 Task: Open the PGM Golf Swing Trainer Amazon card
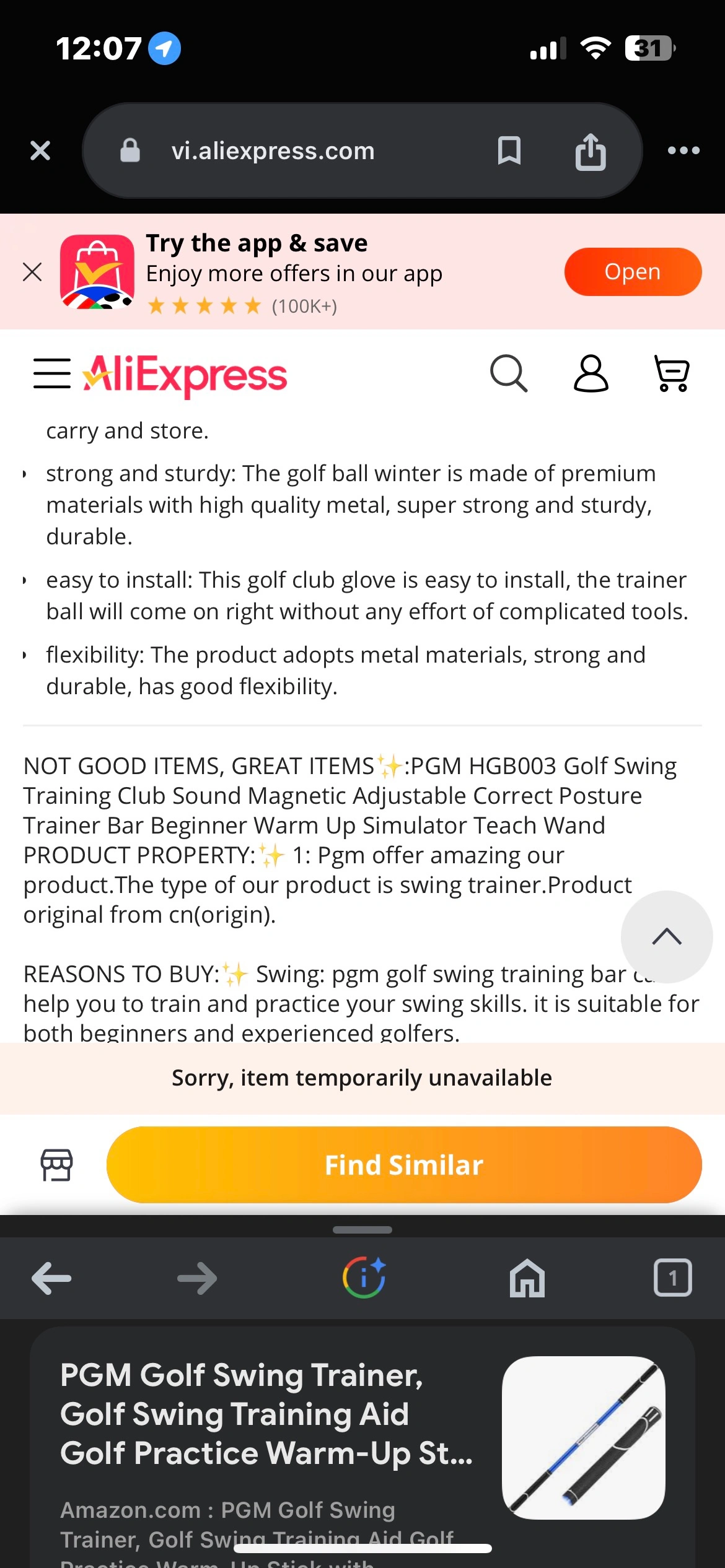click(x=362, y=1443)
